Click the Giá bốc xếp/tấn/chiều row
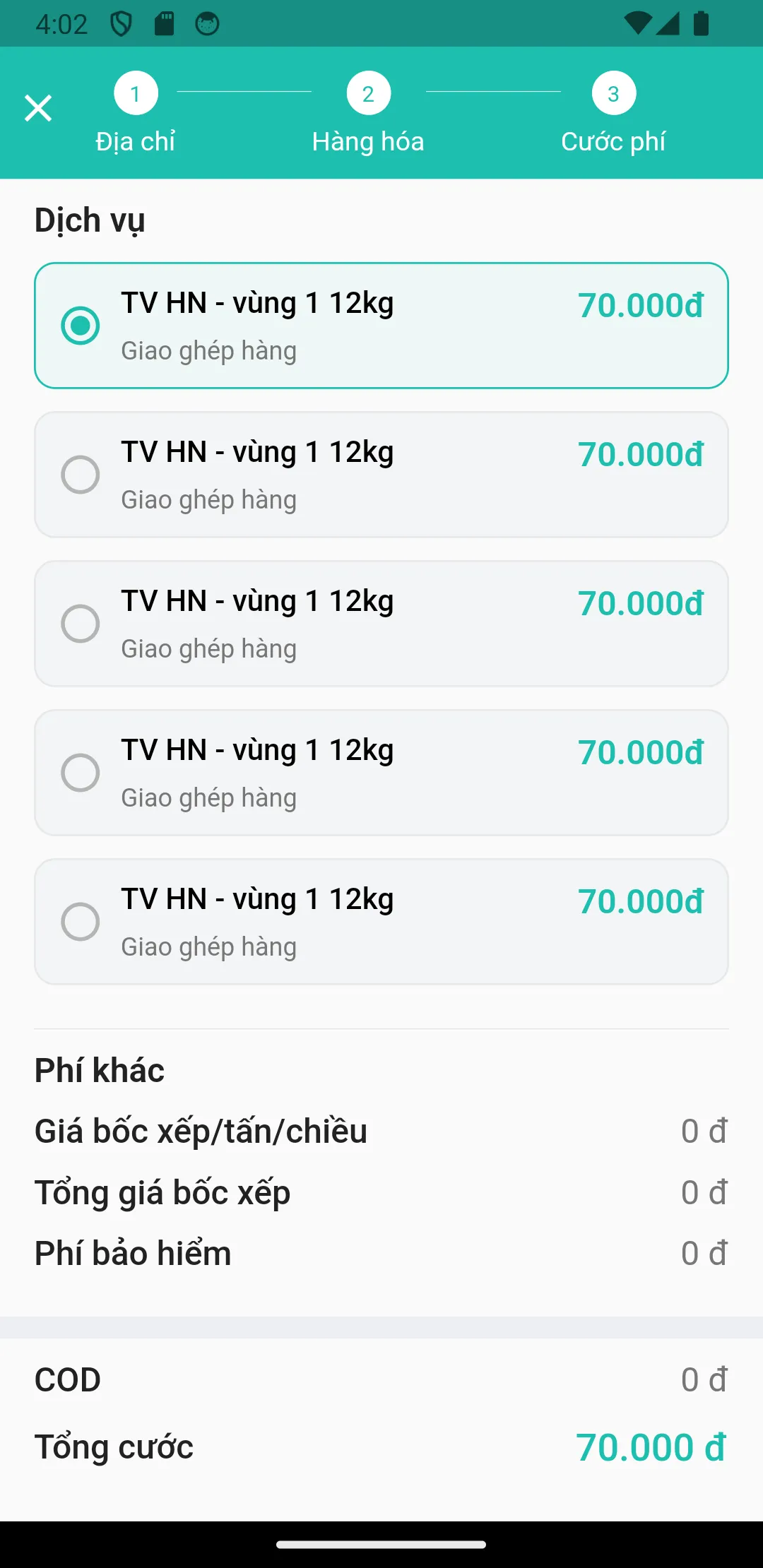The width and height of the screenshot is (763, 1568). click(x=381, y=1130)
